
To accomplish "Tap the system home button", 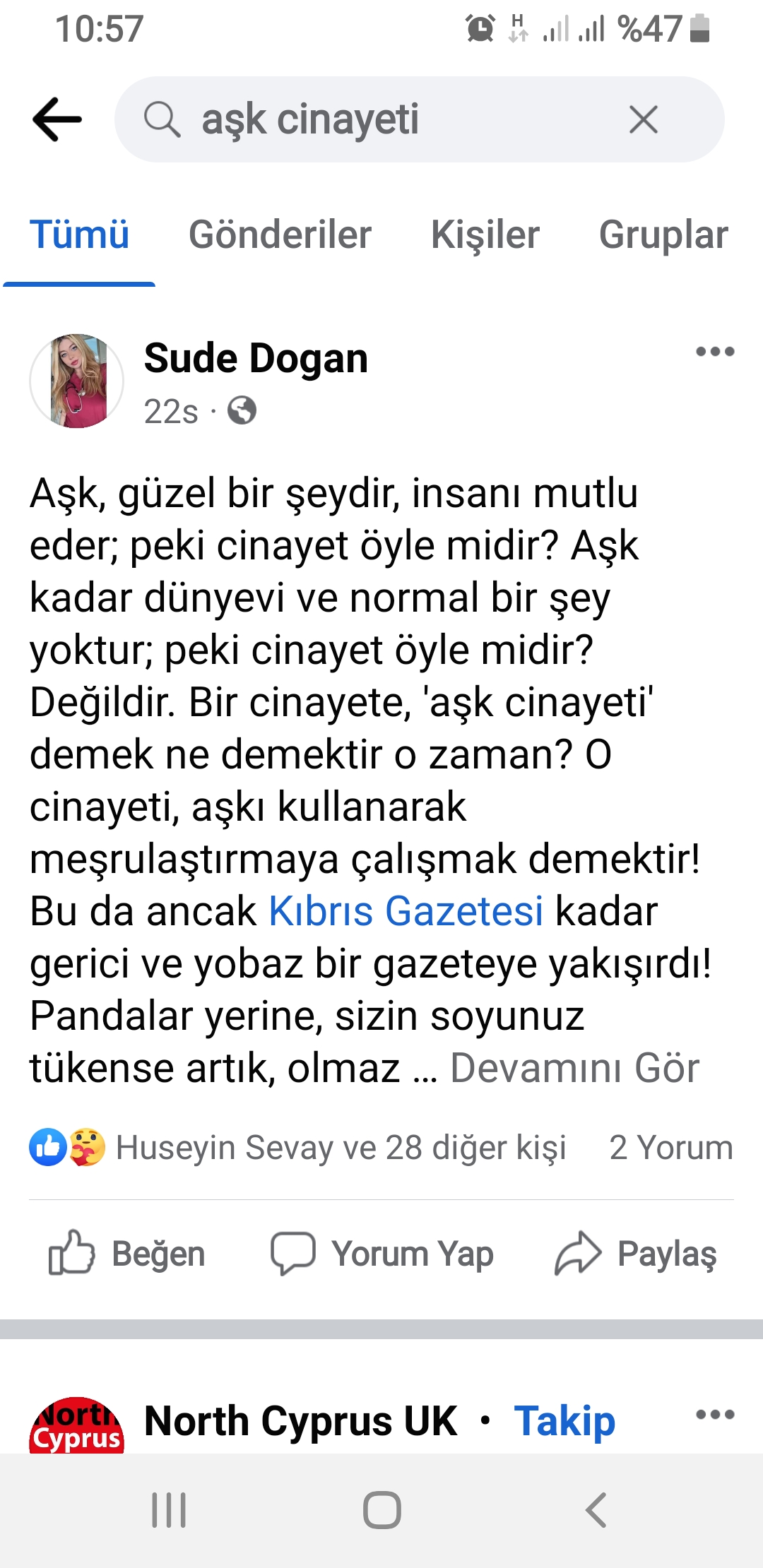I will (x=381, y=1511).
